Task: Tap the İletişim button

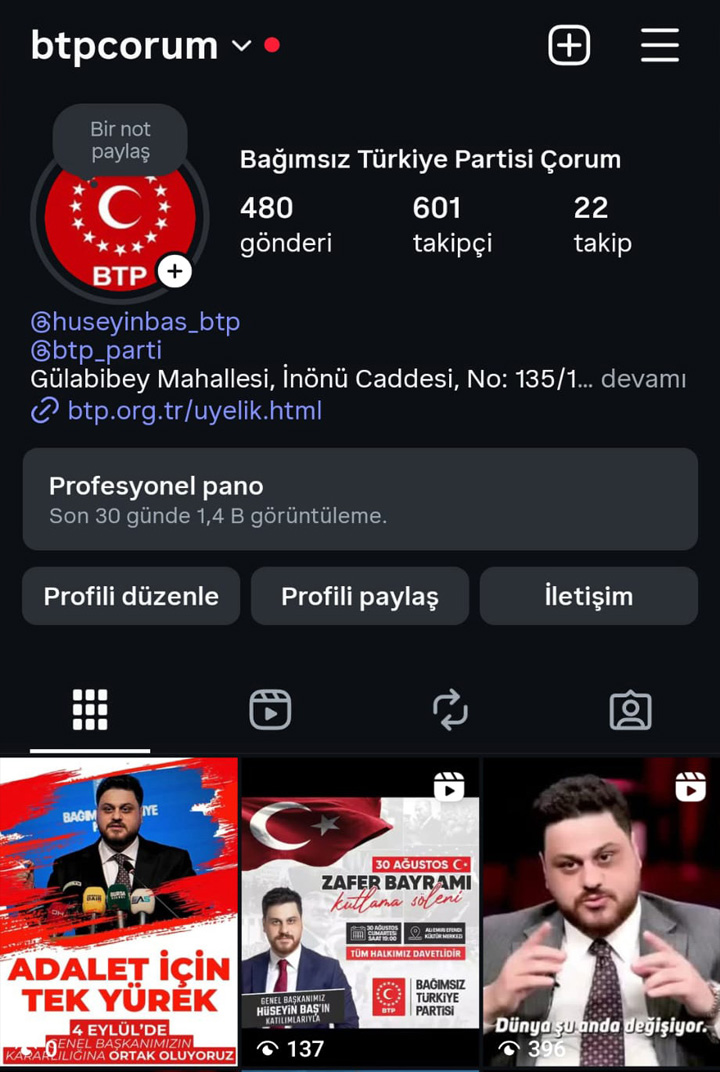Action: [x=588, y=596]
